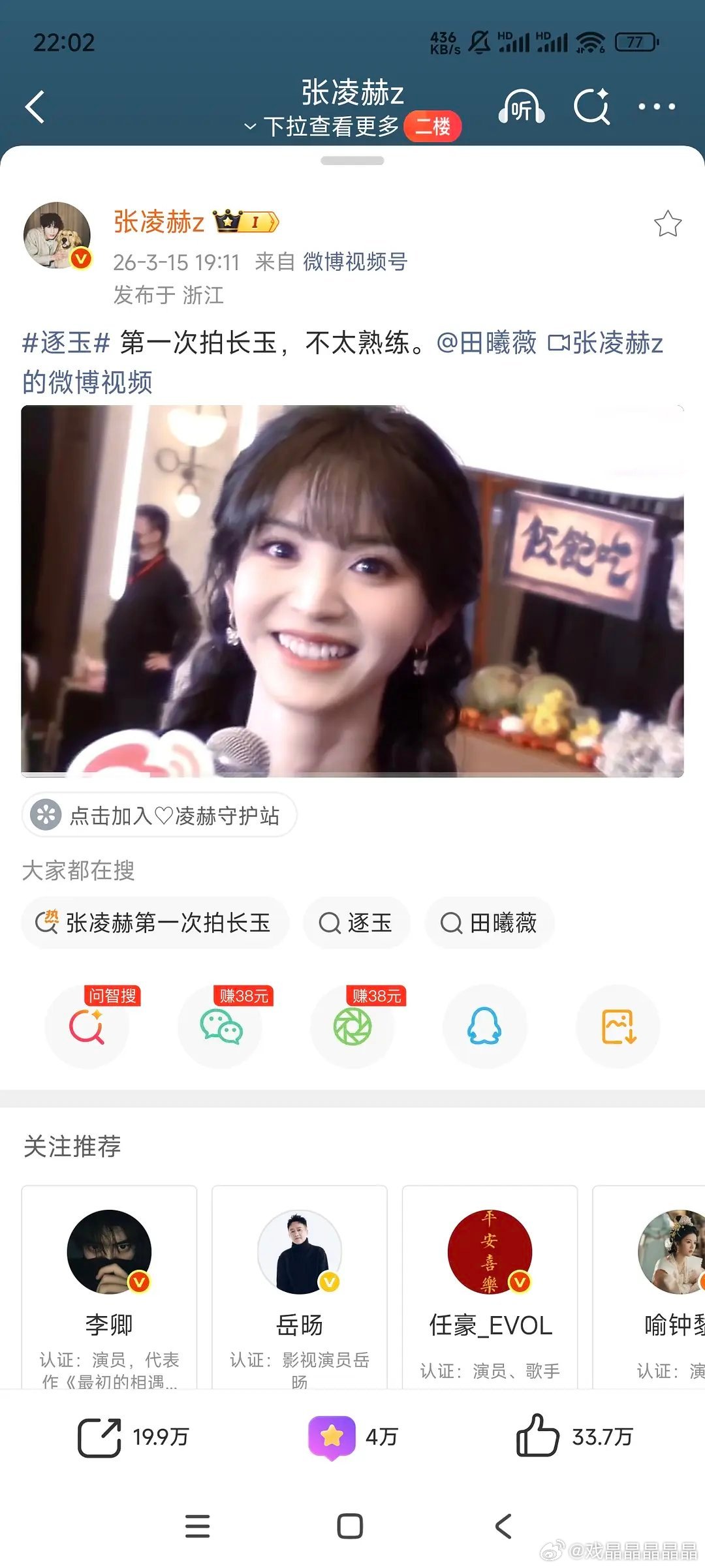
Task: Join 凌赫守护站 fan station
Action: (159, 815)
